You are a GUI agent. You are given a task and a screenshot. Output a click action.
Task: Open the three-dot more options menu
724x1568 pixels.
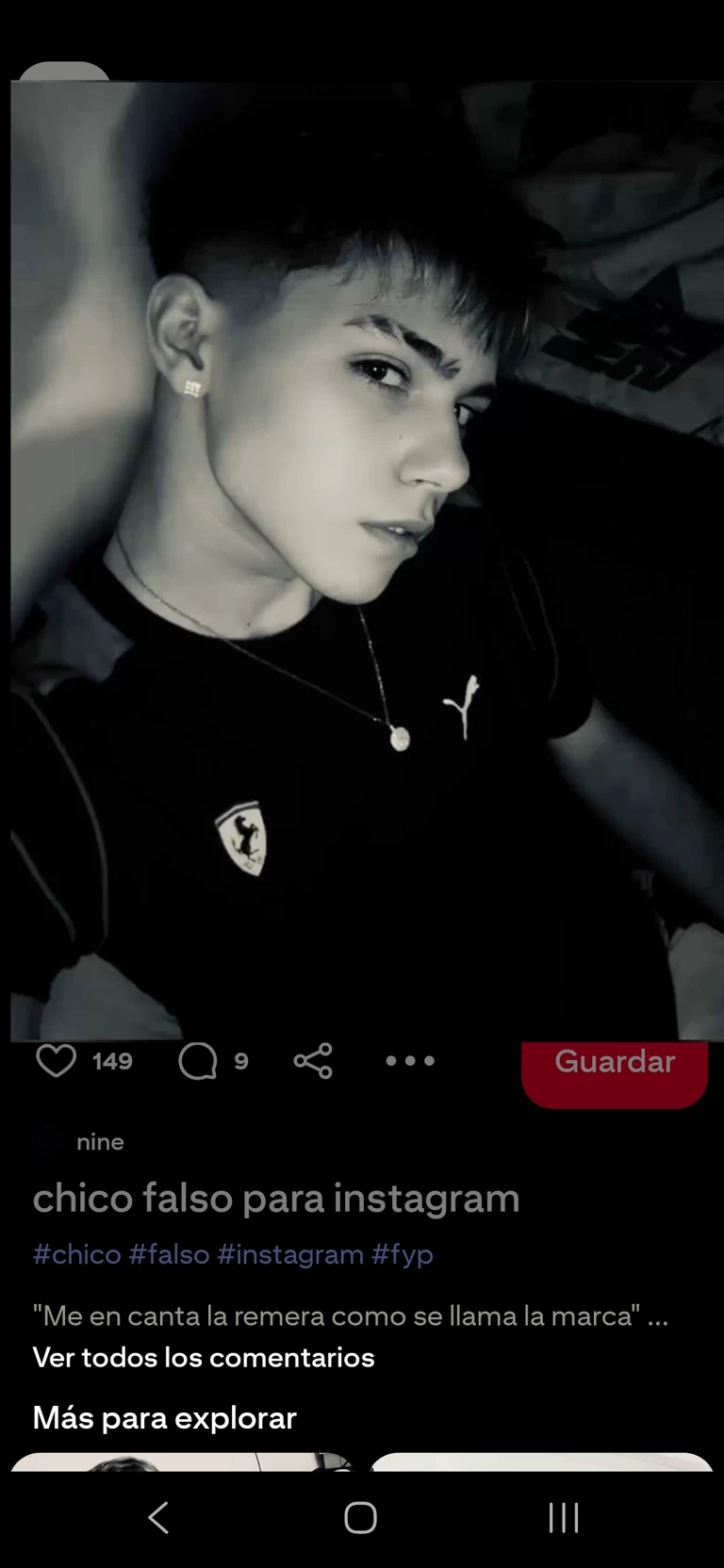(x=410, y=1061)
